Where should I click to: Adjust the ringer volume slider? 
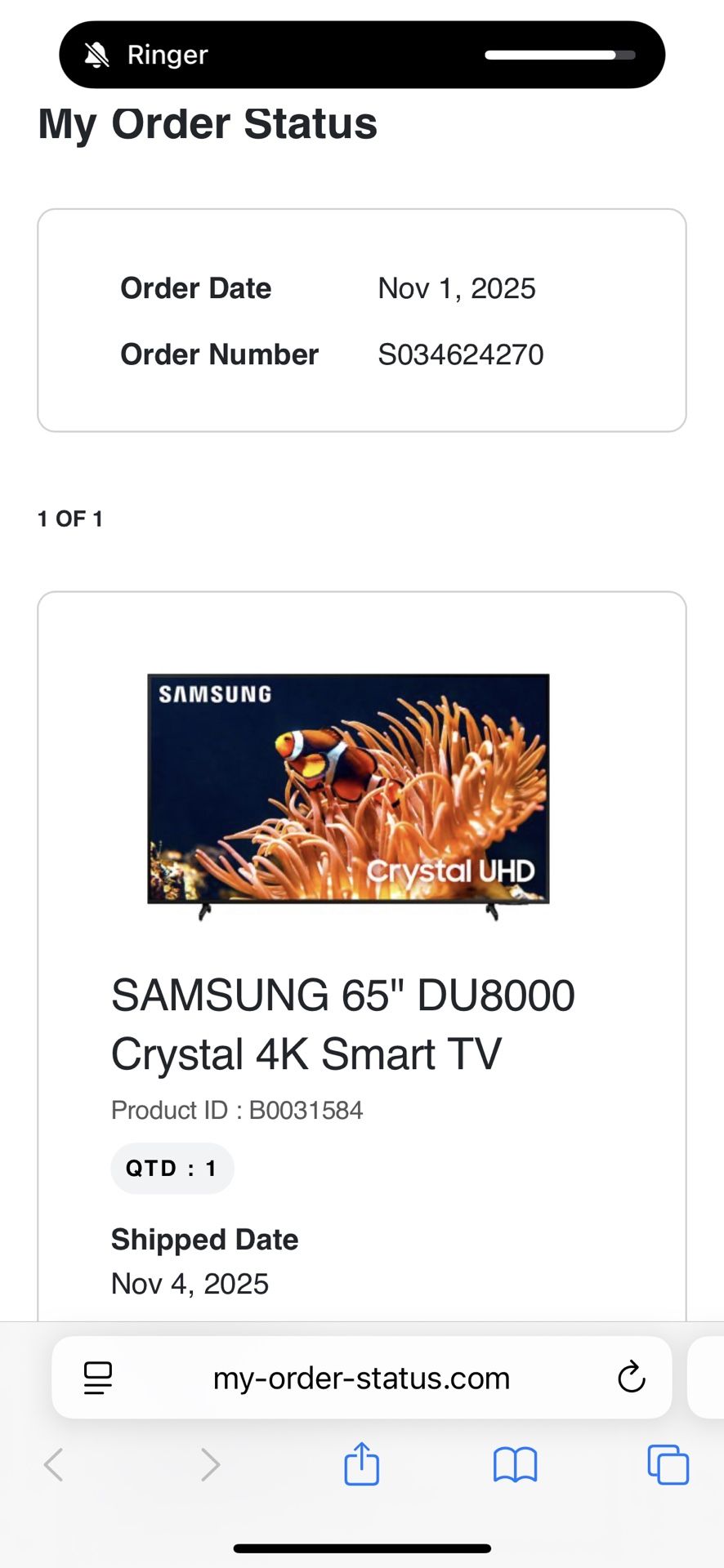(x=558, y=55)
